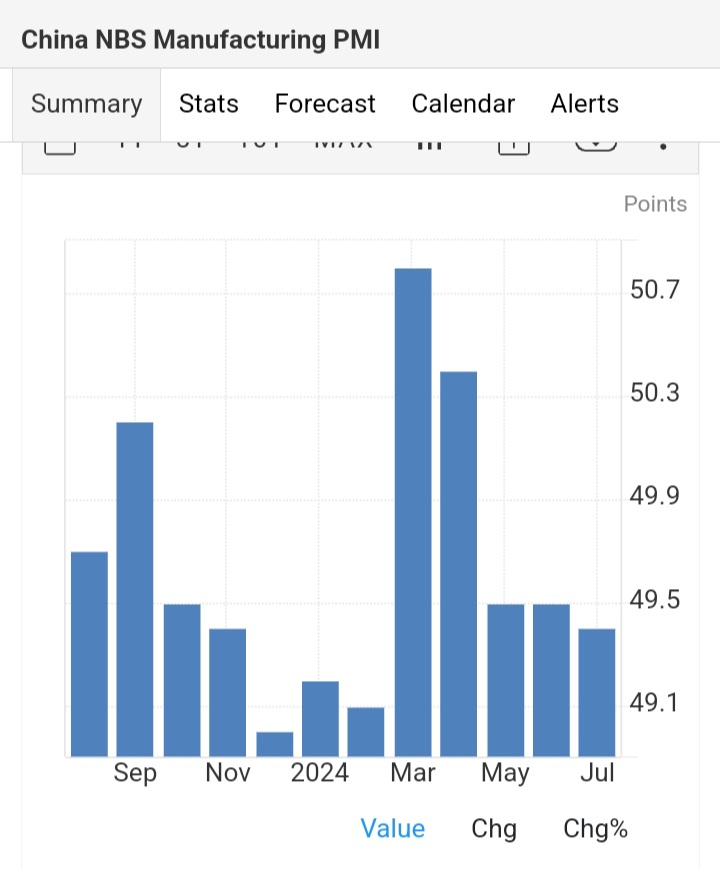This screenshot has height=869, width=720.
Task: Switch to the Stats tab
Action: pos(208,104)
